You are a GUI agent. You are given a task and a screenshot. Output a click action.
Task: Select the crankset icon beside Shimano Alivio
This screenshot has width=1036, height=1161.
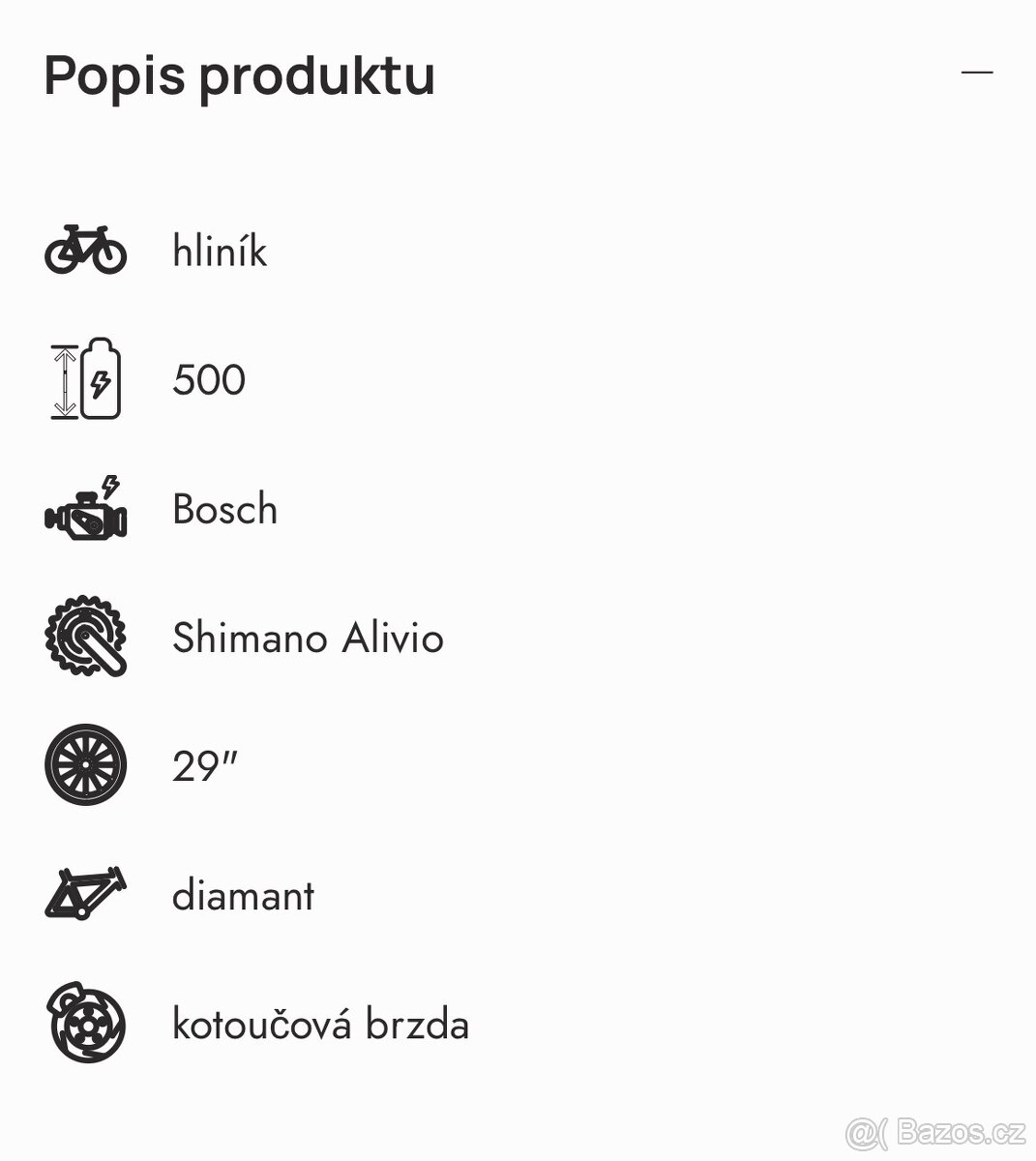click(x=85, y=638)
